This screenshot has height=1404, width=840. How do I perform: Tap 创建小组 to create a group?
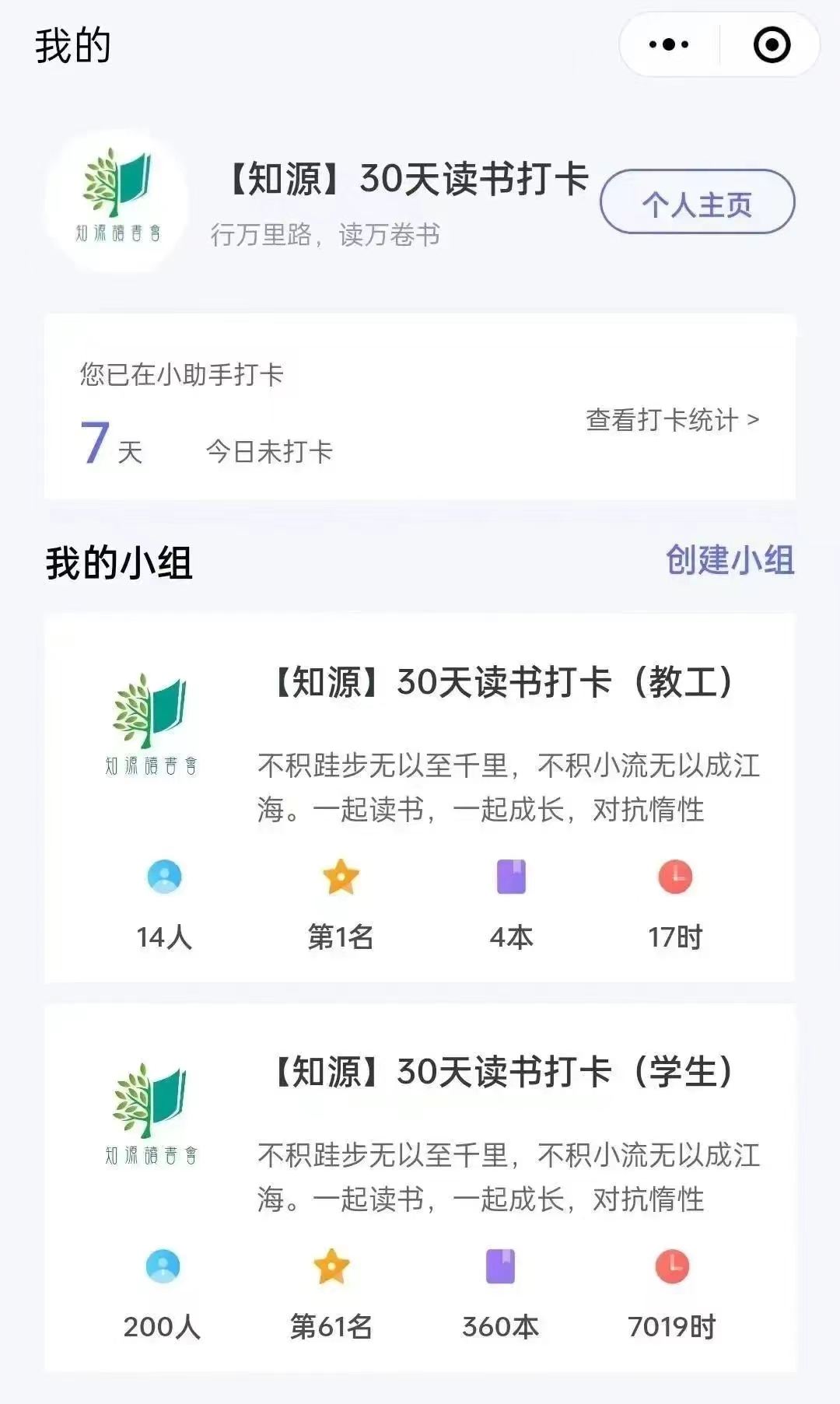(730, 560)
